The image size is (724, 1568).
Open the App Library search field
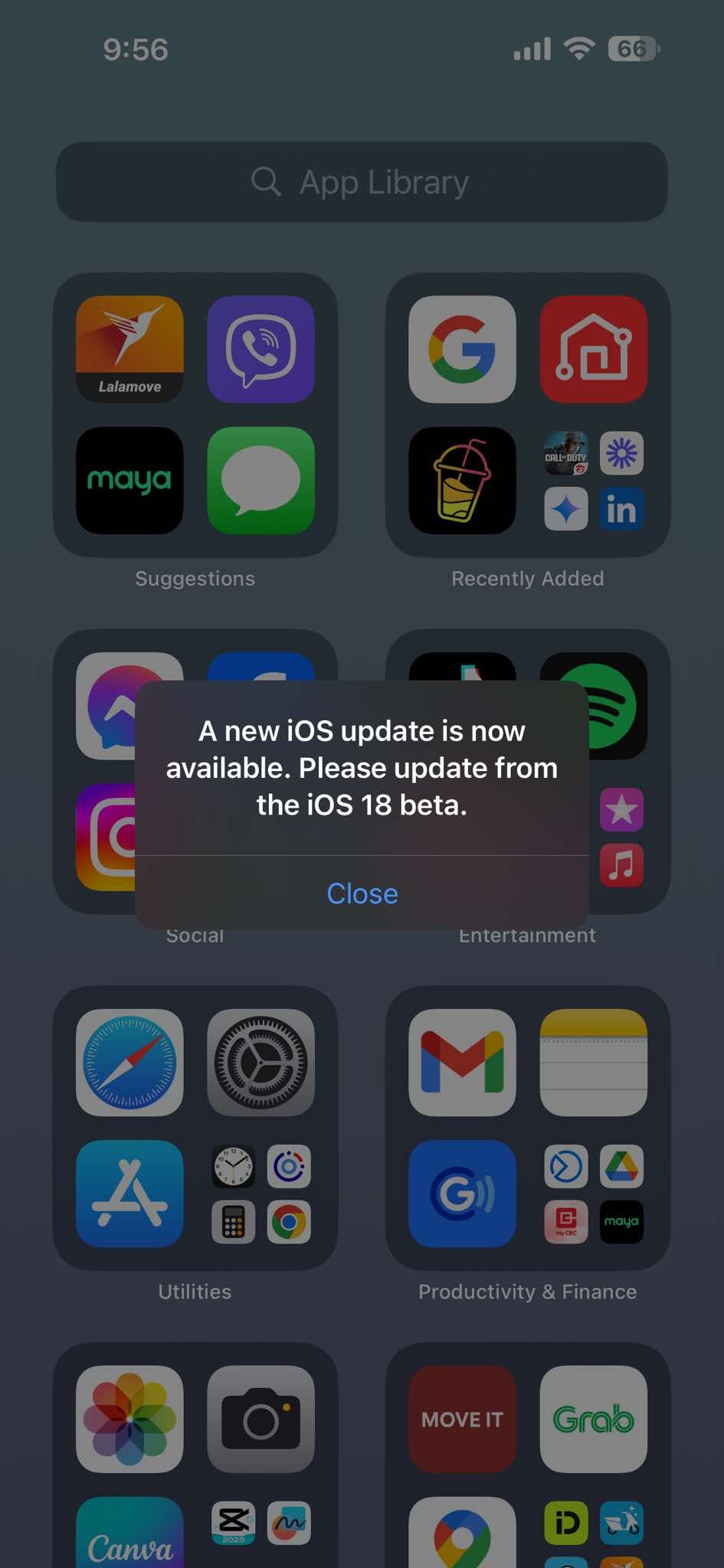(362, 181)
